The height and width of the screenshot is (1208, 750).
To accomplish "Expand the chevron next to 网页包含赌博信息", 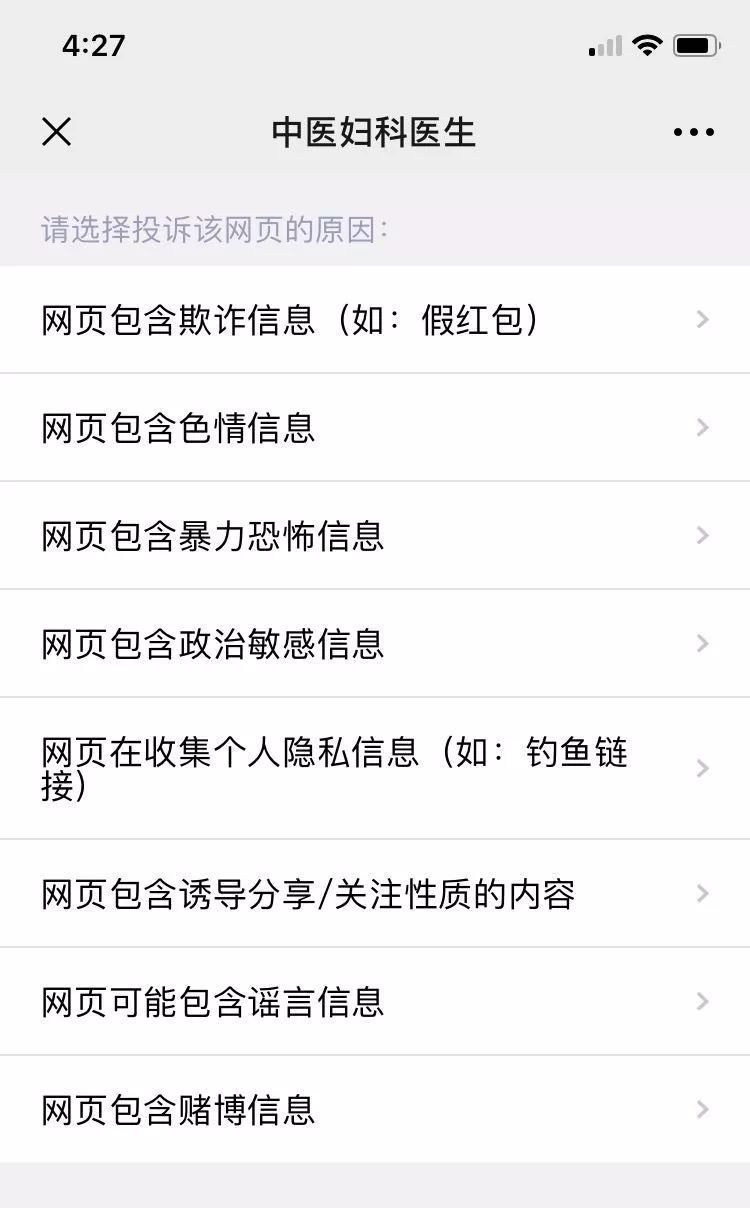I will tap(701, 1109).
